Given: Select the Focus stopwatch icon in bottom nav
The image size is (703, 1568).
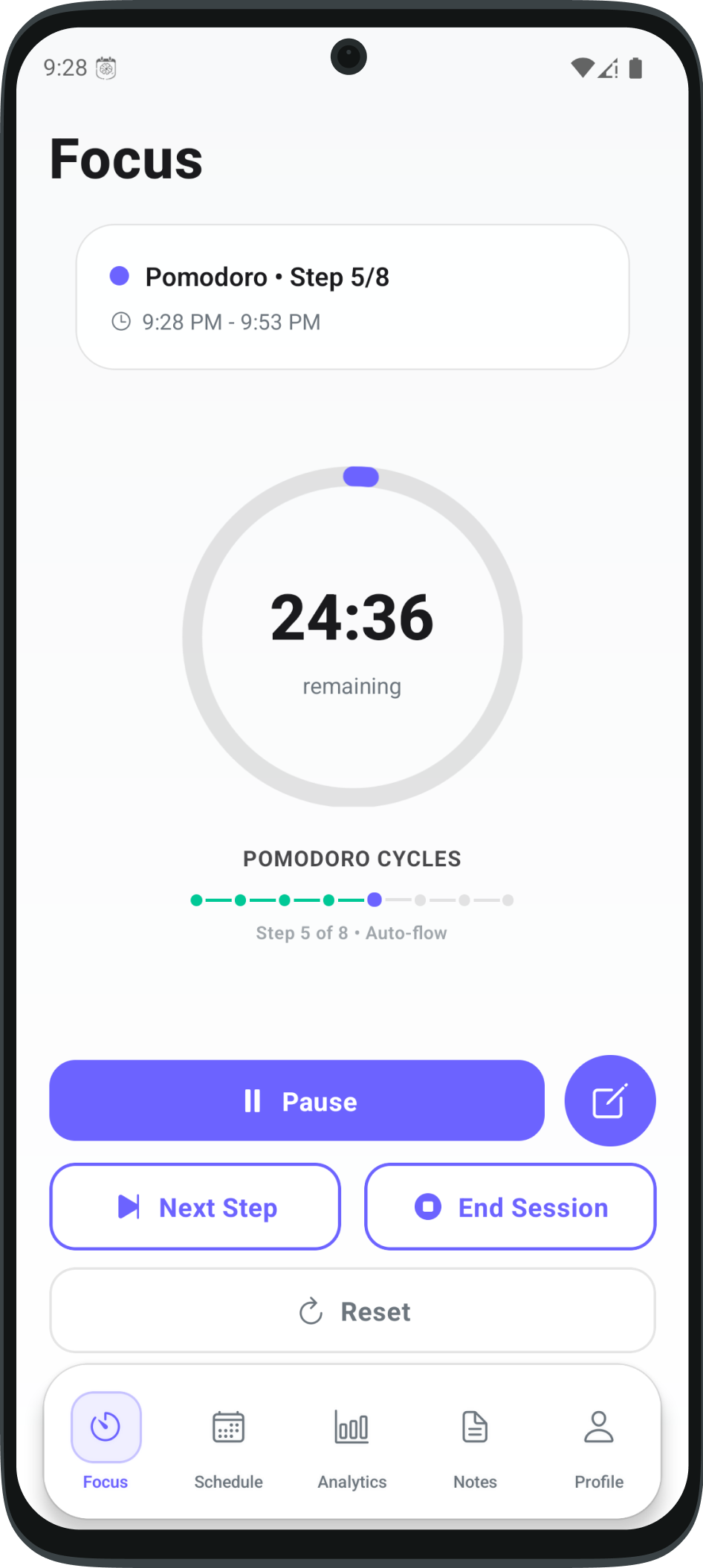Looking at the screenshot, I should [x=105, y=1426].
